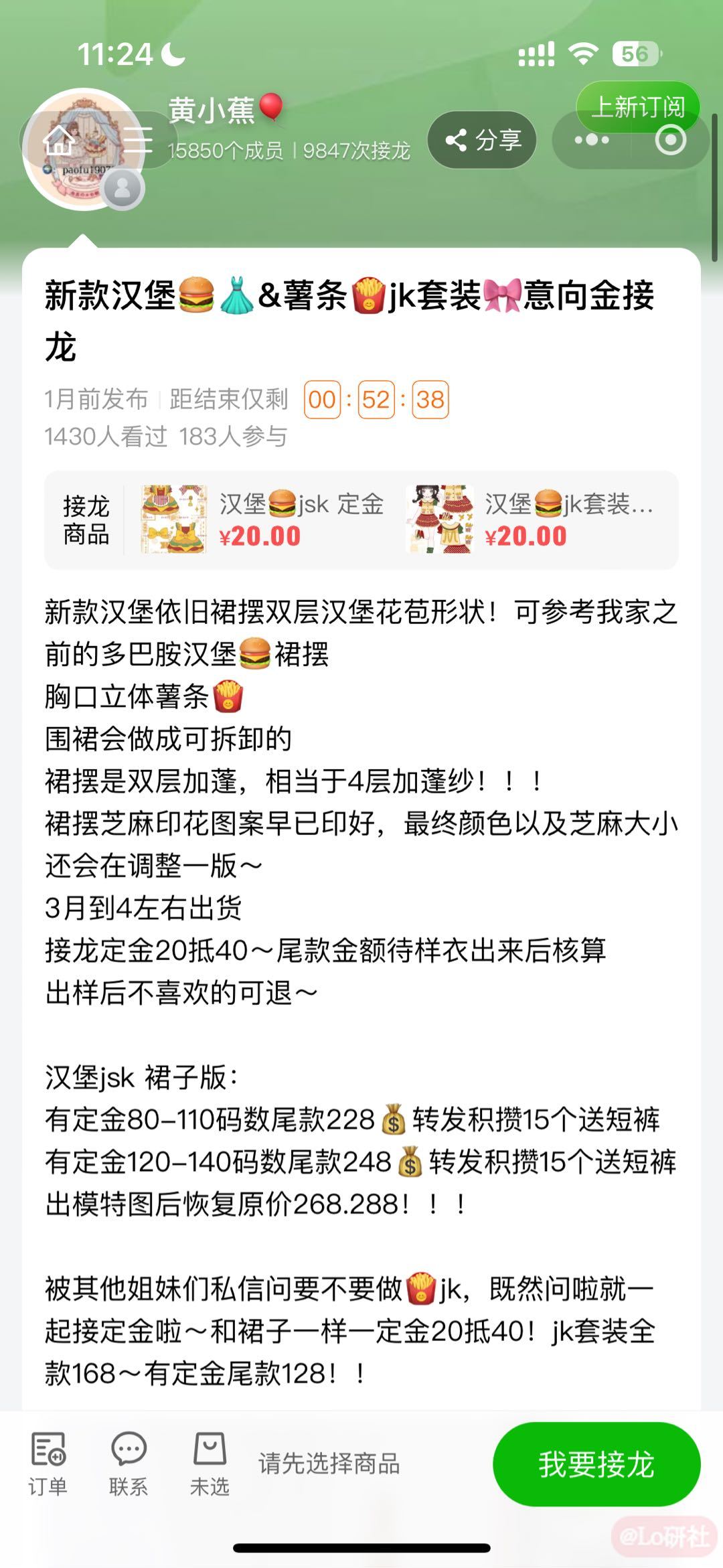
Task: Select the 汉堡jk套装 product
Action: point(529,520)
